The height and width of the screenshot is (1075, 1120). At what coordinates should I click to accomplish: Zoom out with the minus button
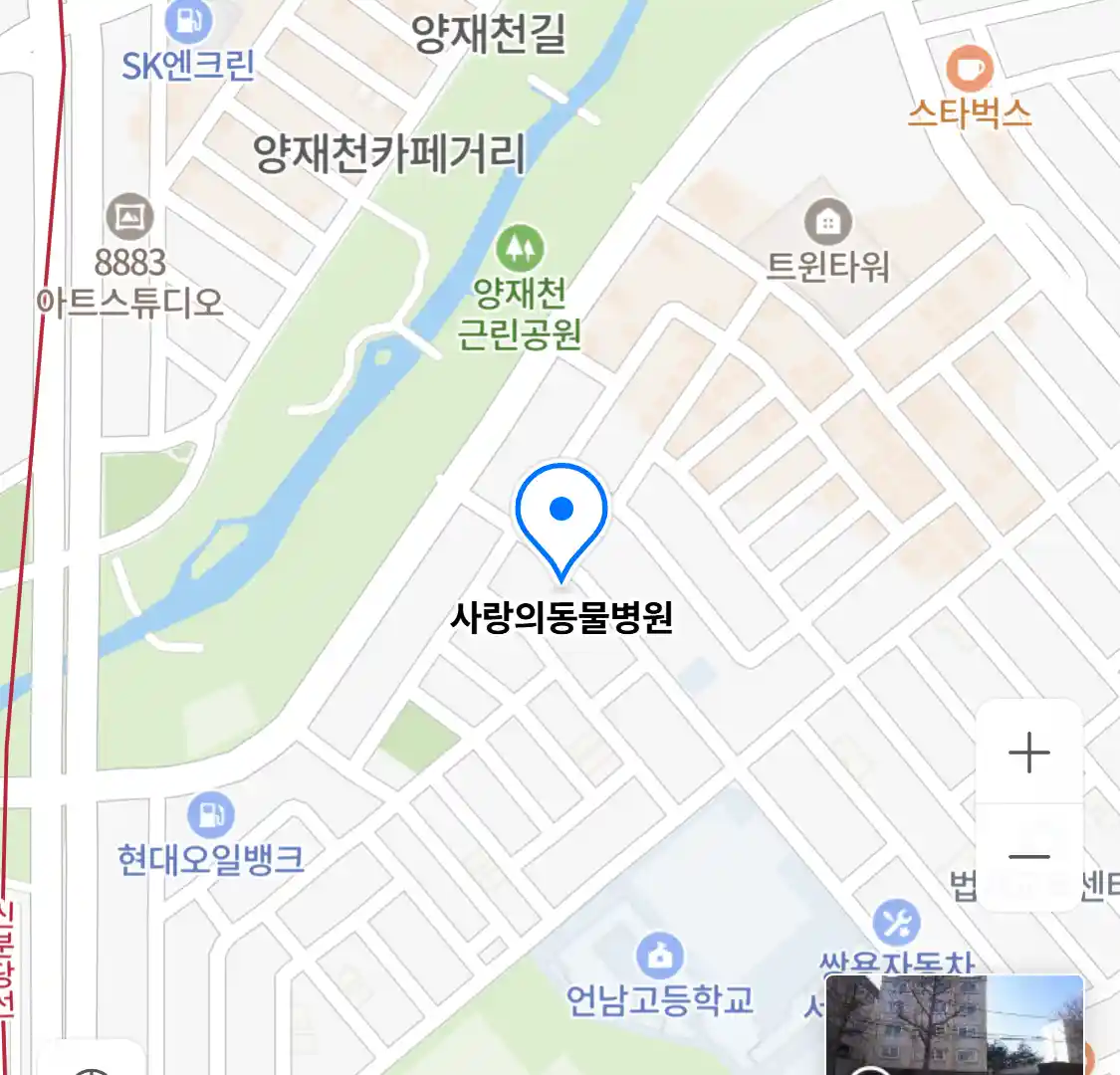point(1028,856)
